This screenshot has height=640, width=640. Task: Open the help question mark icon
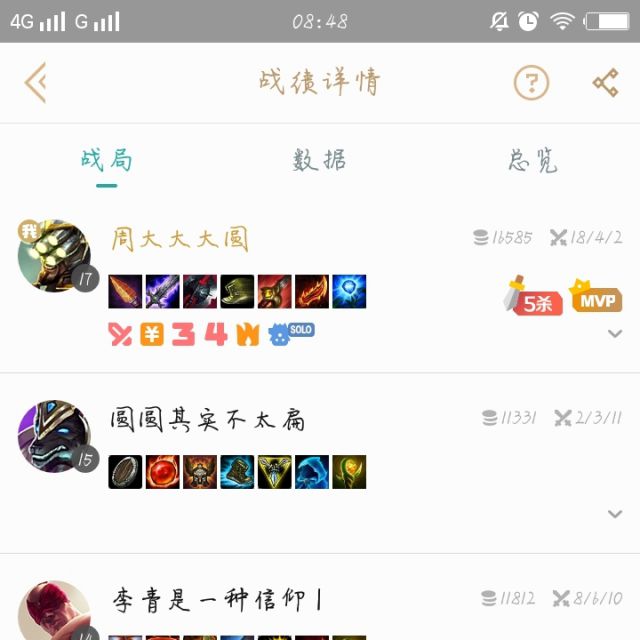531,82
